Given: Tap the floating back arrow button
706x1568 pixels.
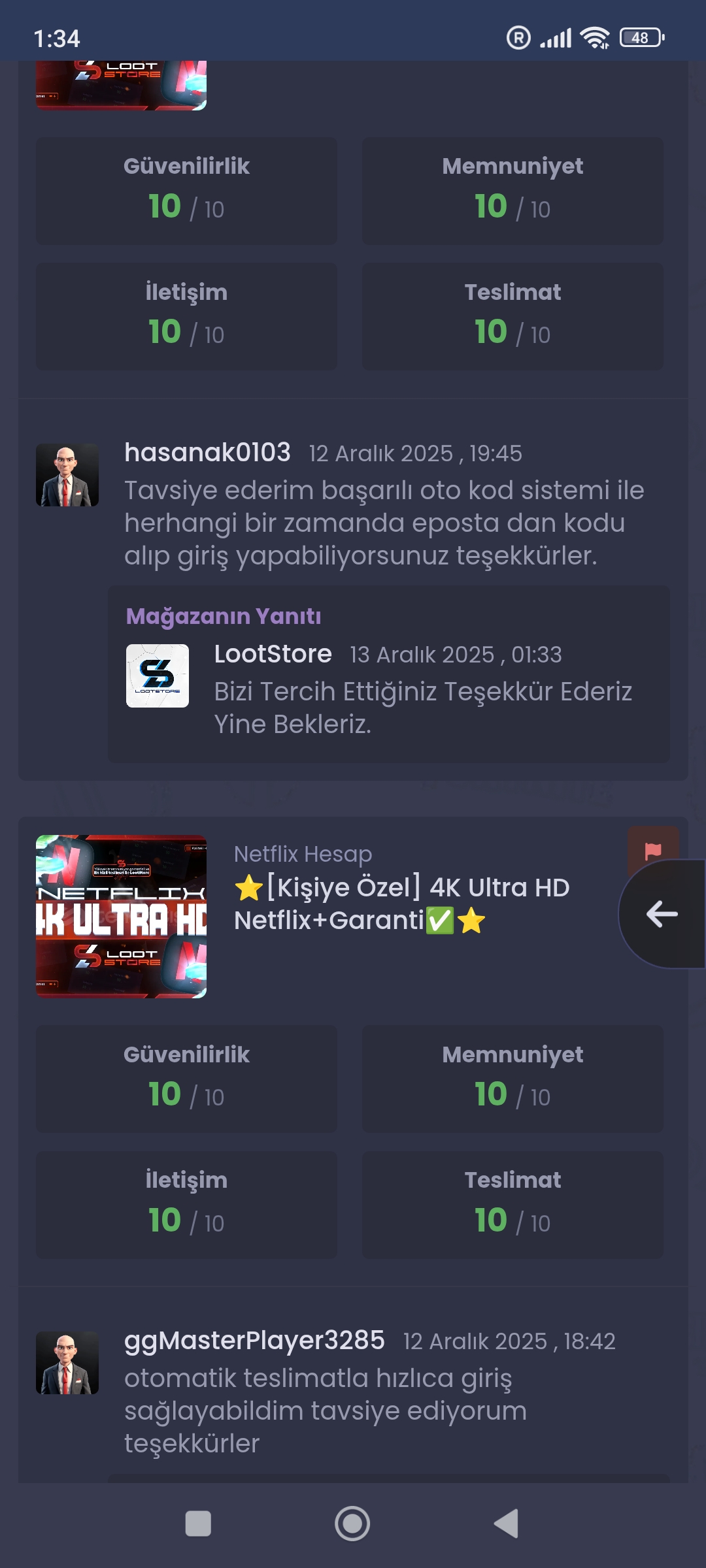Looking at the screenshot, I should (662, 913).
